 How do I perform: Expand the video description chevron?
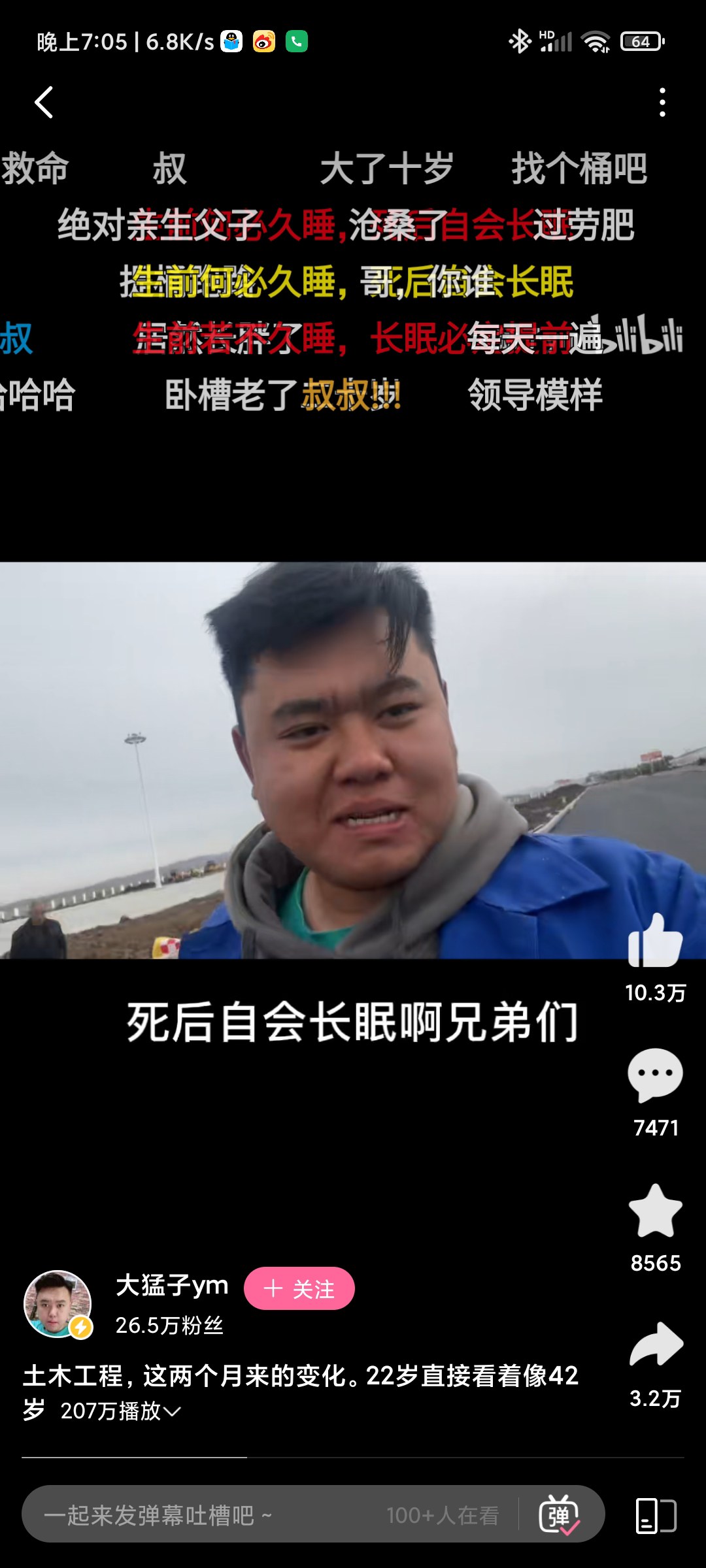click(173, 1412)
